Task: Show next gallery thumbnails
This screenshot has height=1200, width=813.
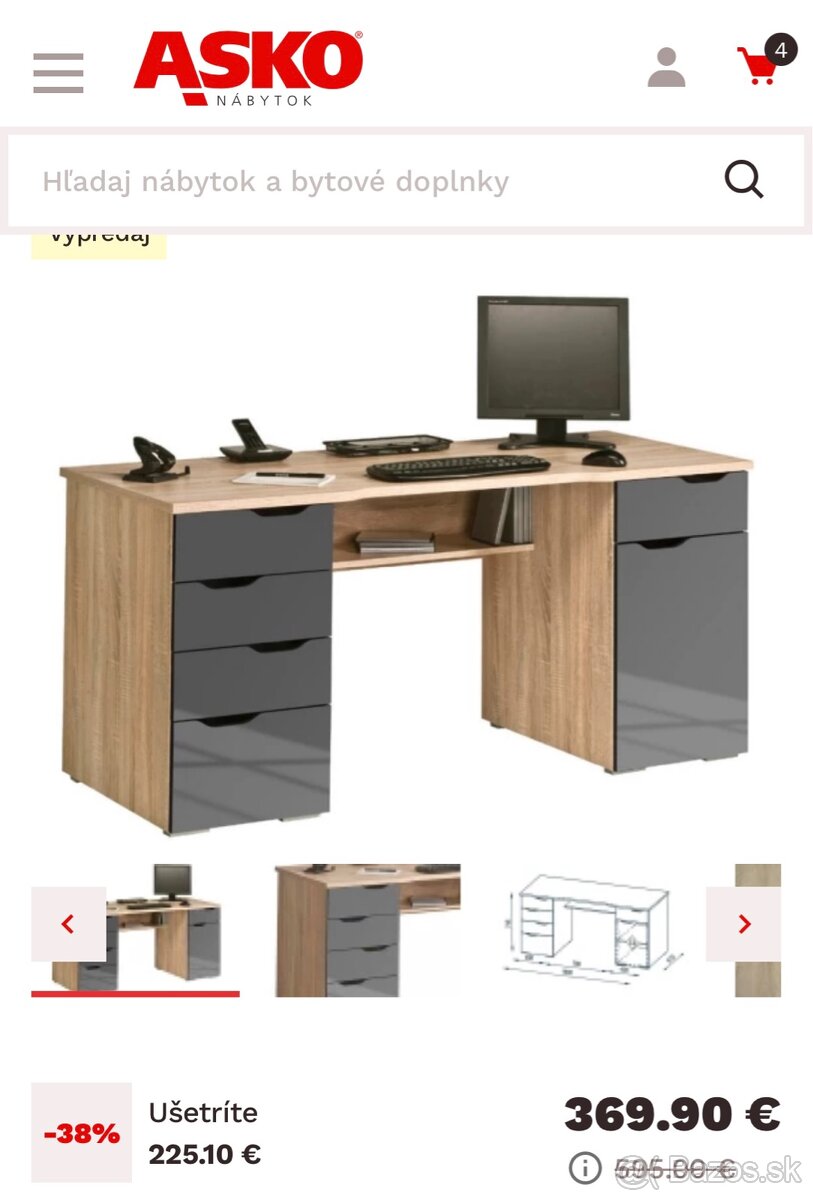Action: coord(743,924)
